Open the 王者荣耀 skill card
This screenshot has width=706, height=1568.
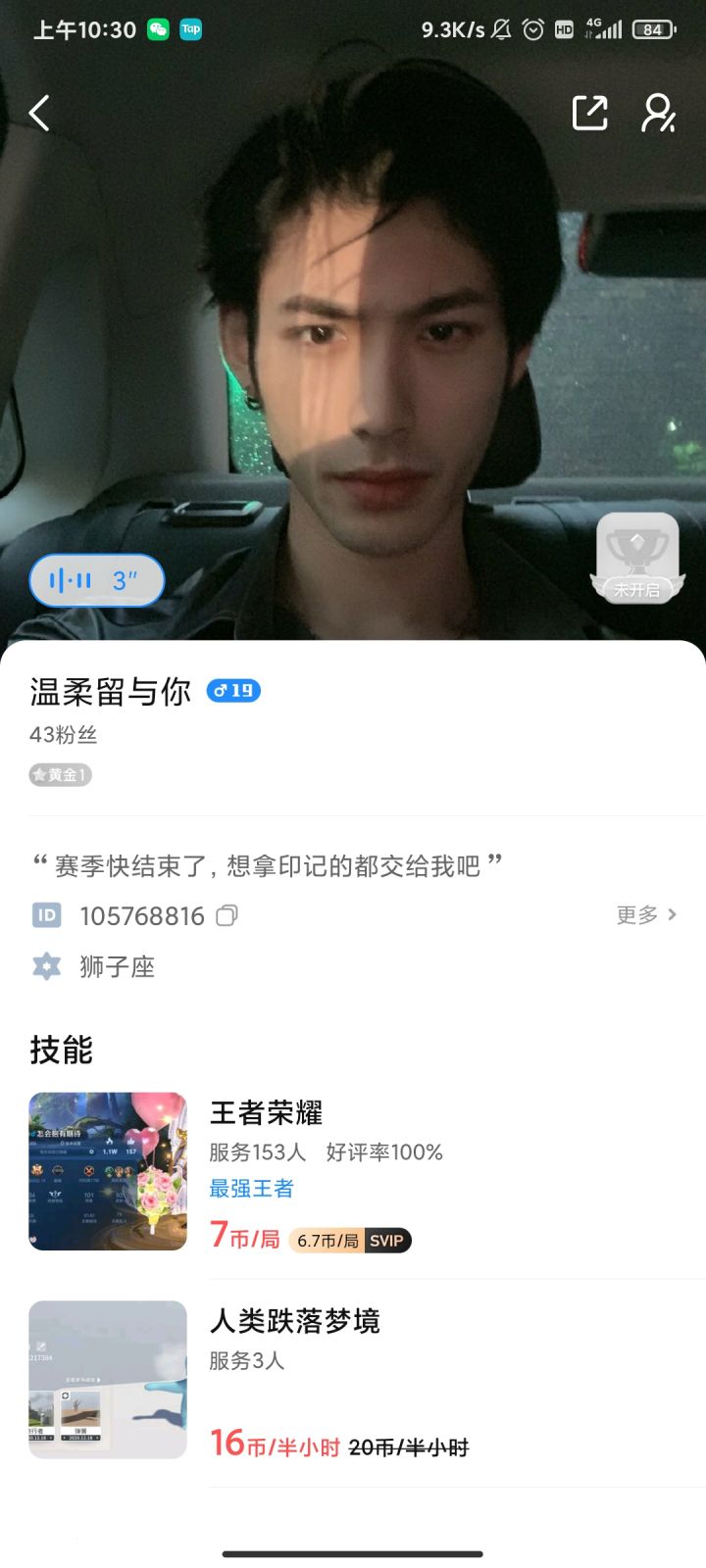point(392,1171)
